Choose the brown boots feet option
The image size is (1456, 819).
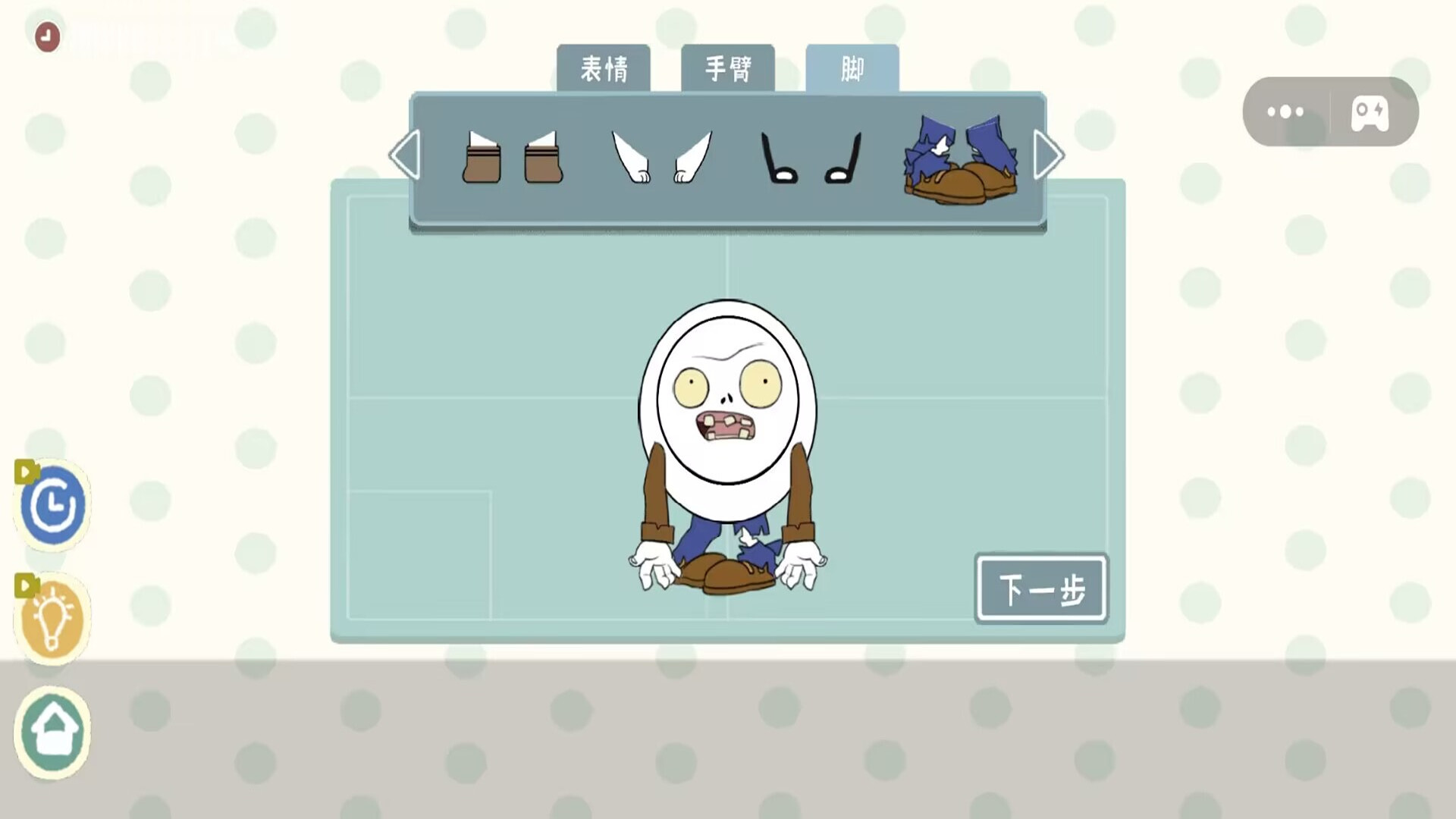coord(512,158)
